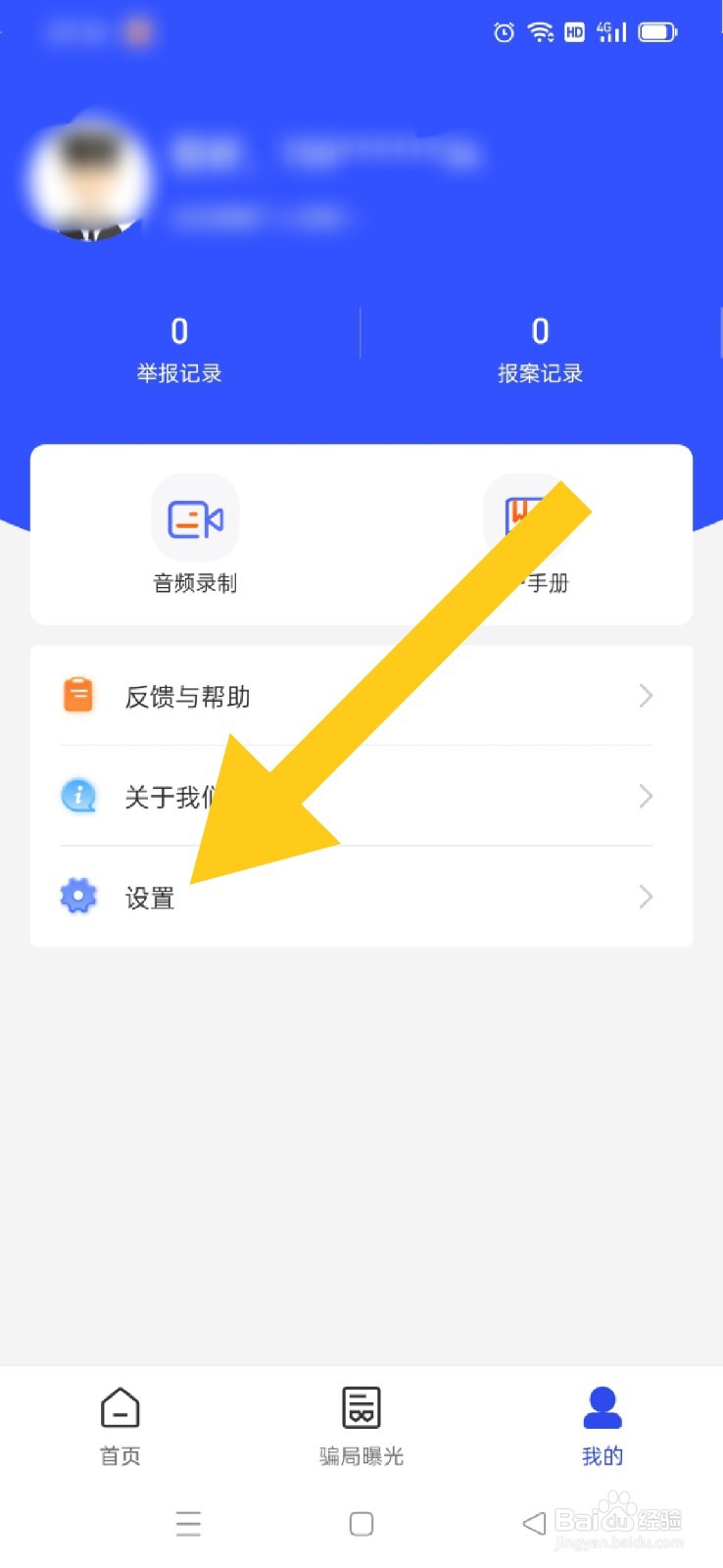Open the 首页 home tab icon

[119, 1409]
